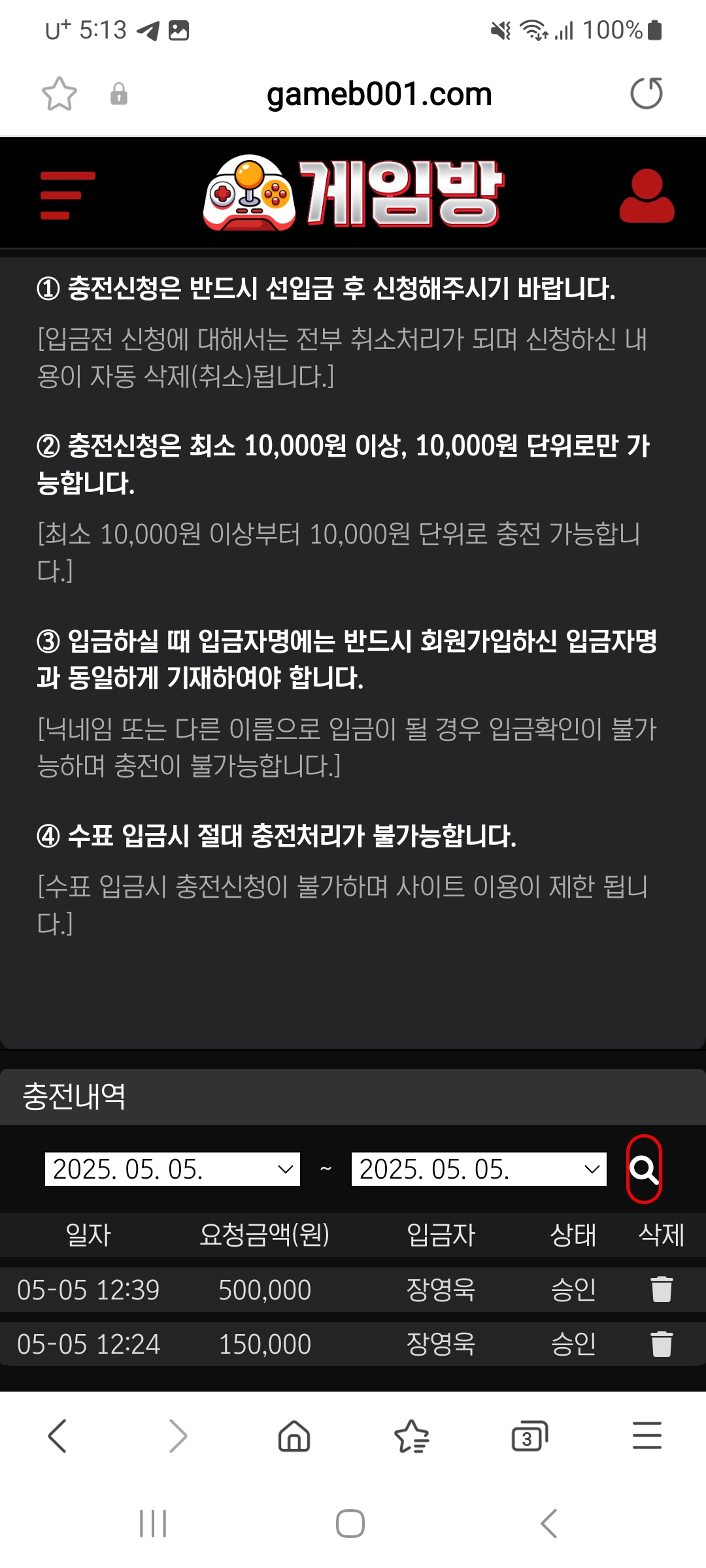Delete the 150,000 won charge record
Image resolution: width=706 pixels, height=1568 pixels.
(x=662, y=1343)
